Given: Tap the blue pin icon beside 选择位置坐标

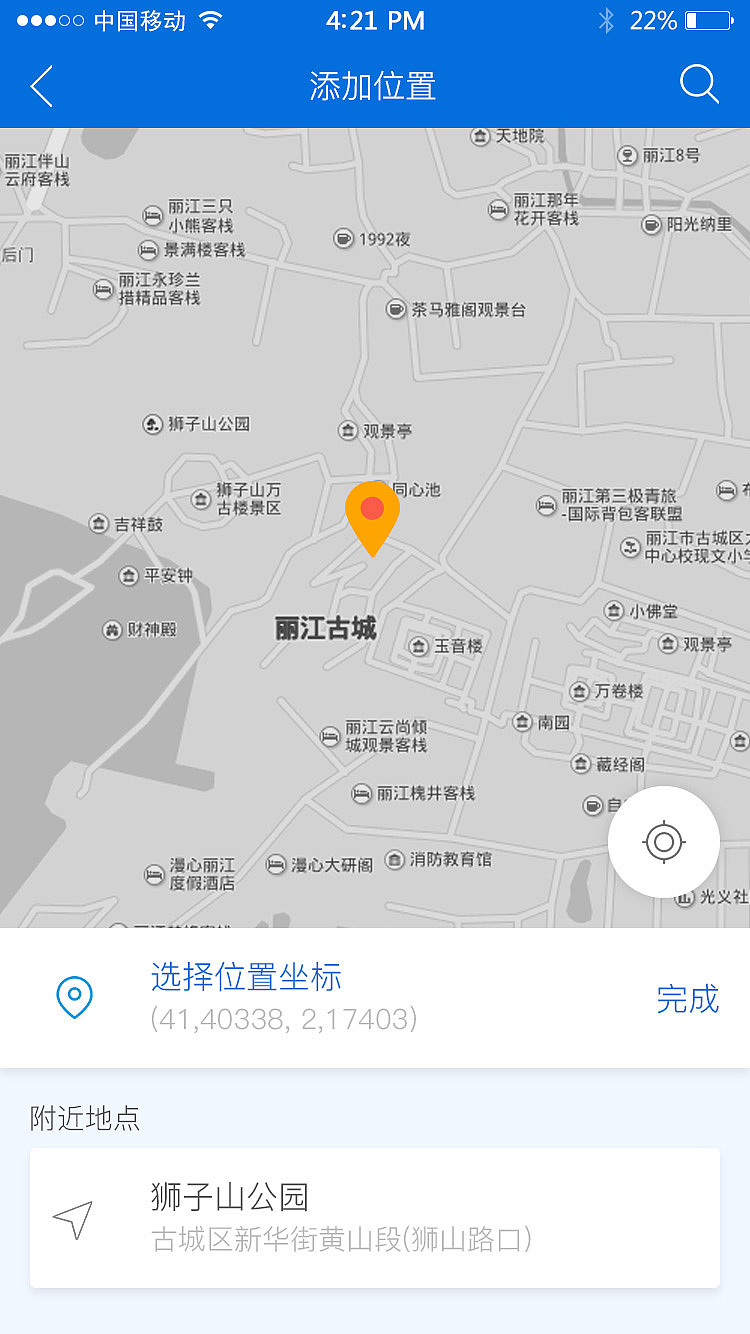Looking at the screenshot, I should (x=75, y=997).
